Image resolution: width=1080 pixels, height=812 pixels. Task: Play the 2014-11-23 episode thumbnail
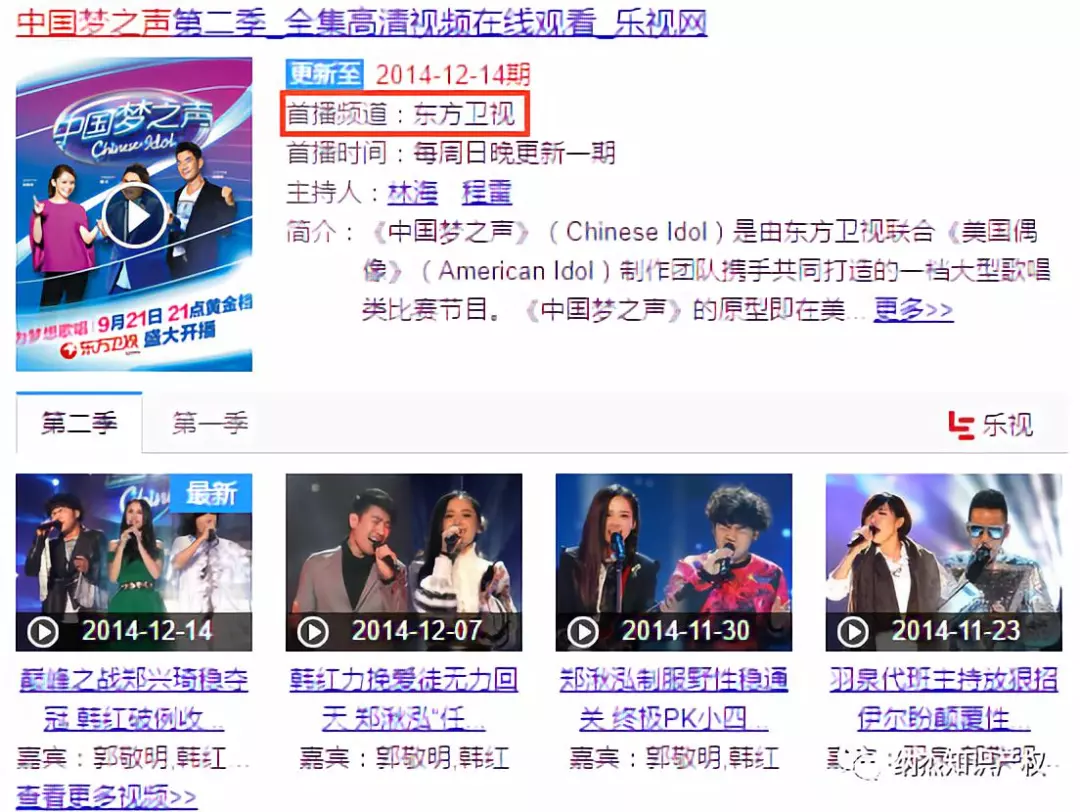[x=942, y=562]
